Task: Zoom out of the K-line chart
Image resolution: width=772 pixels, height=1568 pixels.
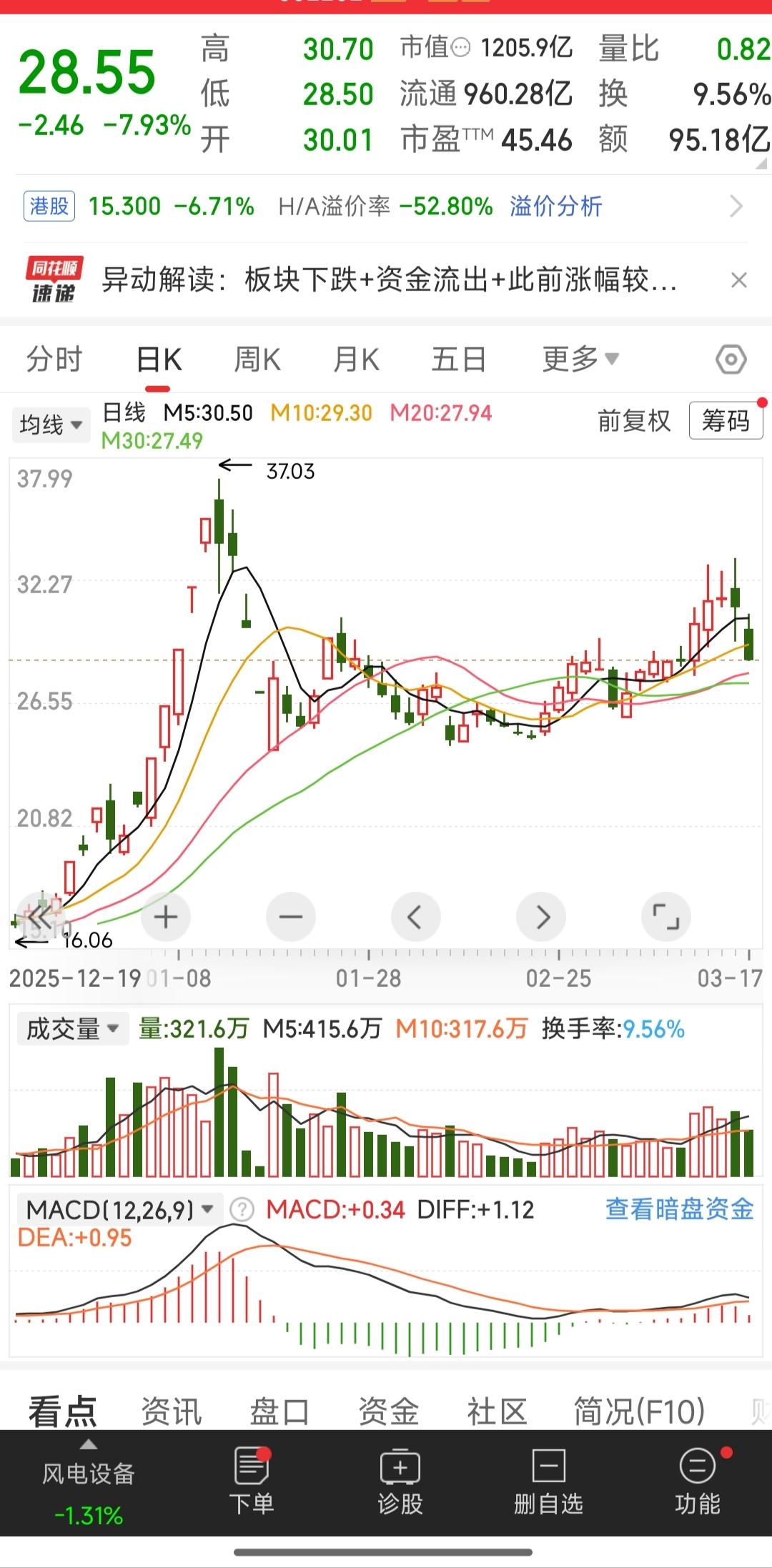Action: (291, 917)
